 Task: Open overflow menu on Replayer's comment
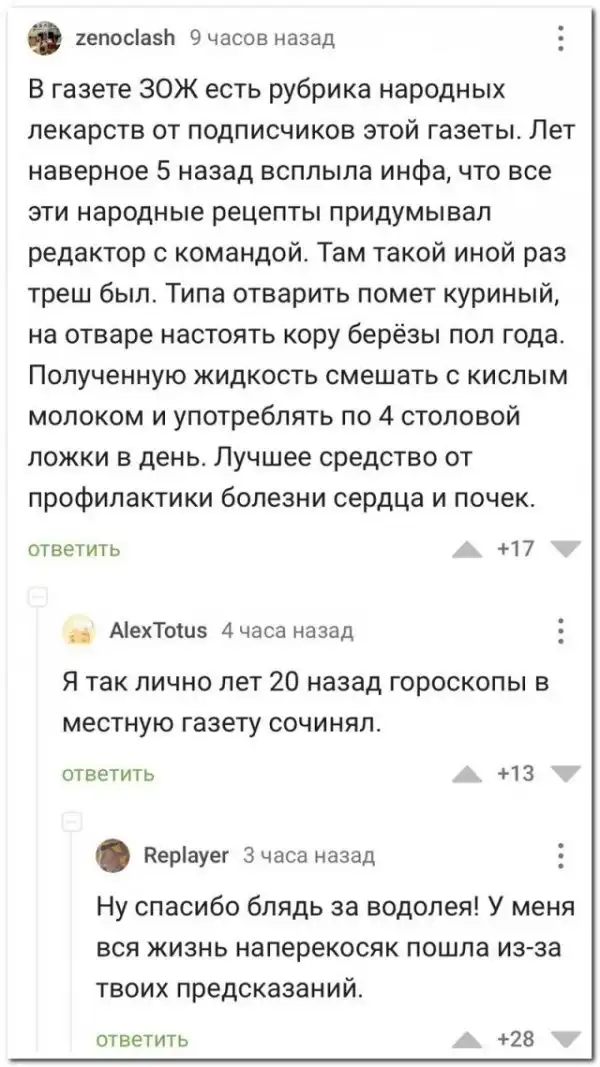pos(561,856)
